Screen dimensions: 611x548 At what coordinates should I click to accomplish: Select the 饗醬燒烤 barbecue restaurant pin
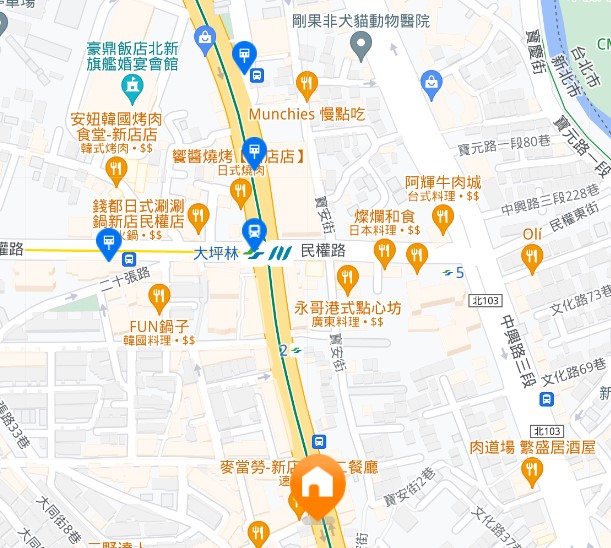tap(240, 190)
